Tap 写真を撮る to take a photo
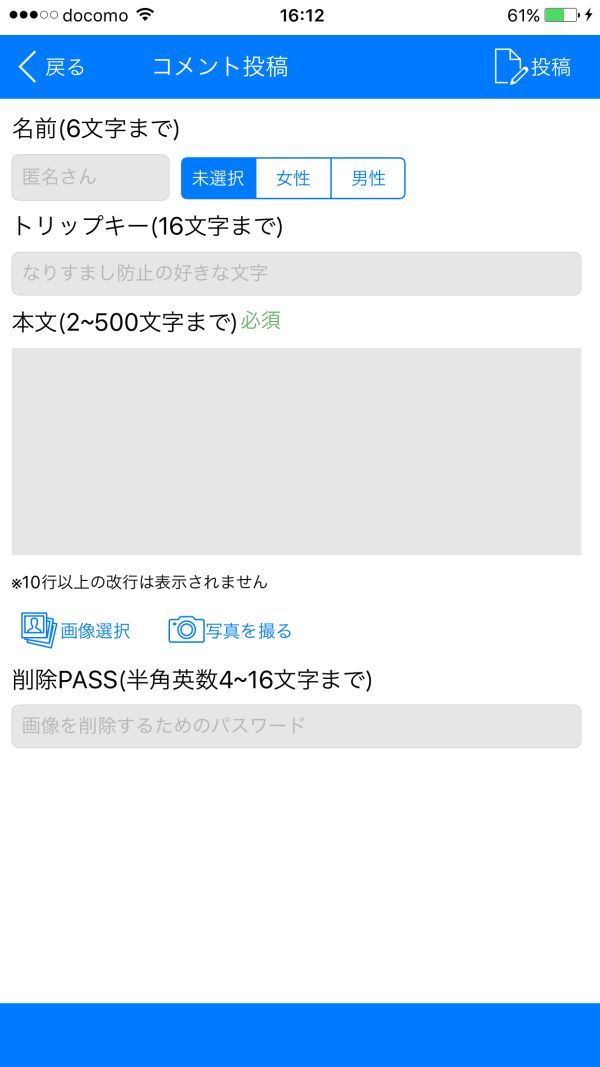Screen dimensions: 600x1067 pyautogui.click(x=230, y=629)
